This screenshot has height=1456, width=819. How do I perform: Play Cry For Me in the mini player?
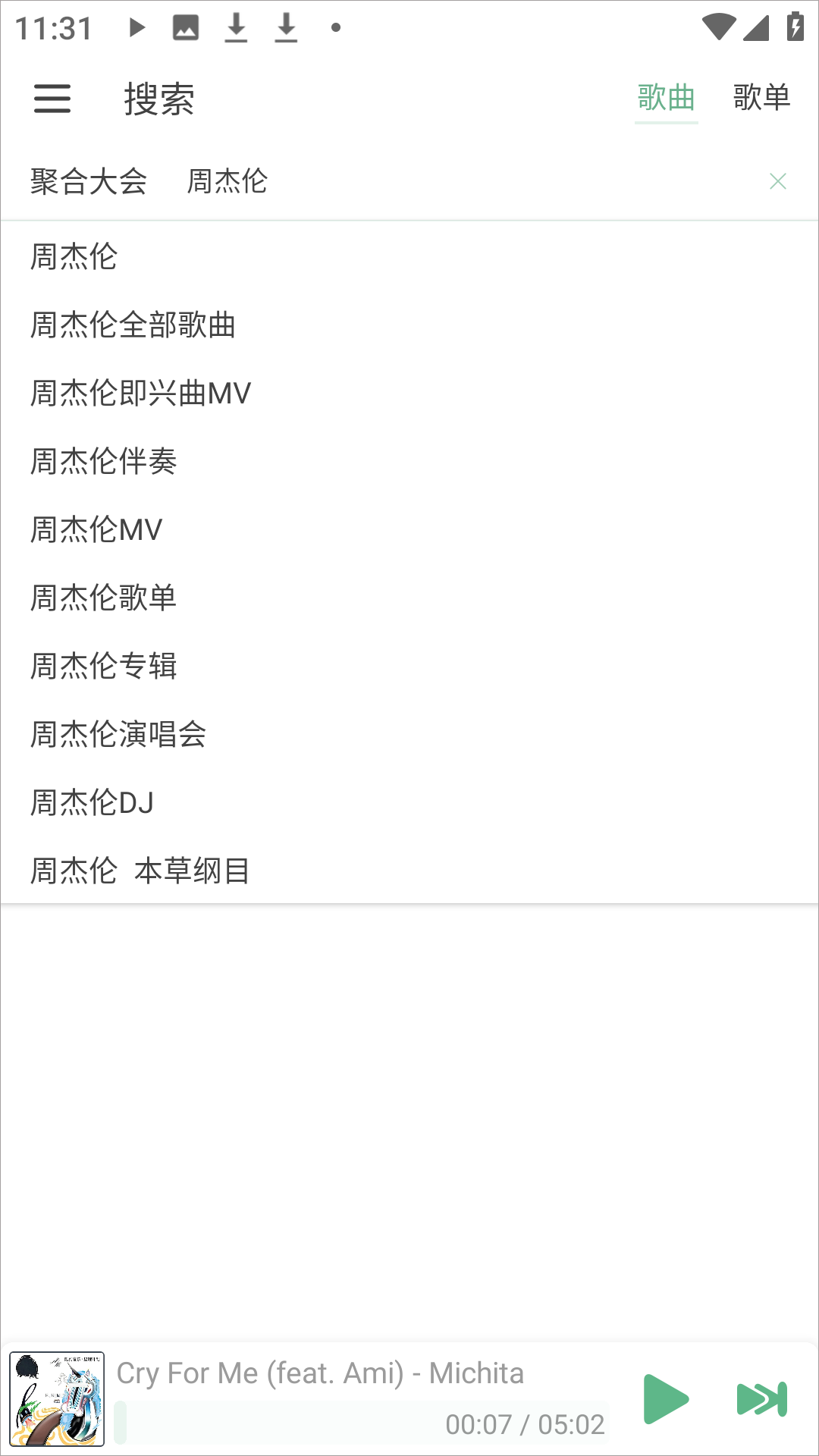[x=665, y=1398]
